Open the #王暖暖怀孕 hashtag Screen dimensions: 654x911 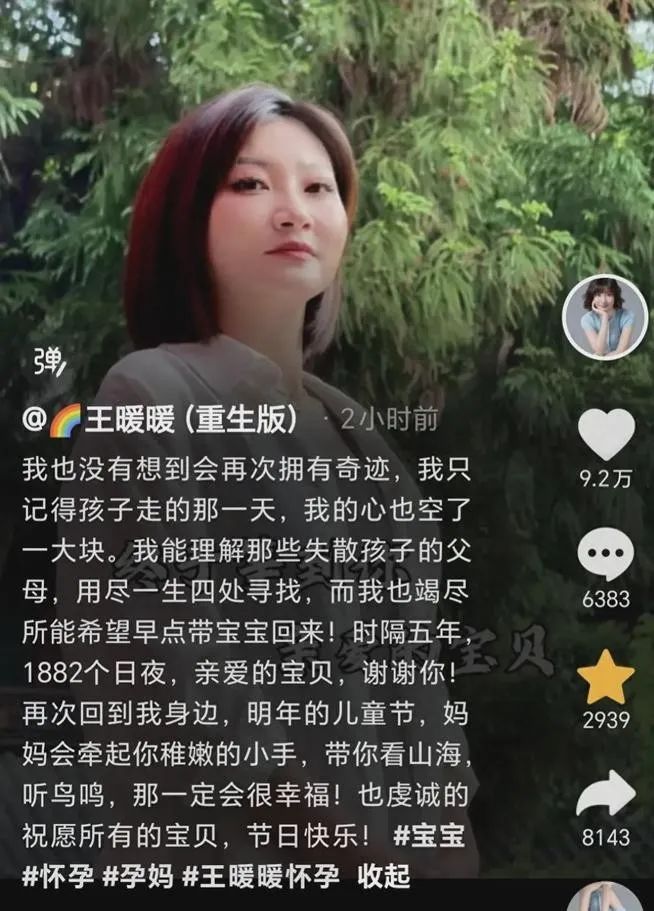click(x=263, y=876)
